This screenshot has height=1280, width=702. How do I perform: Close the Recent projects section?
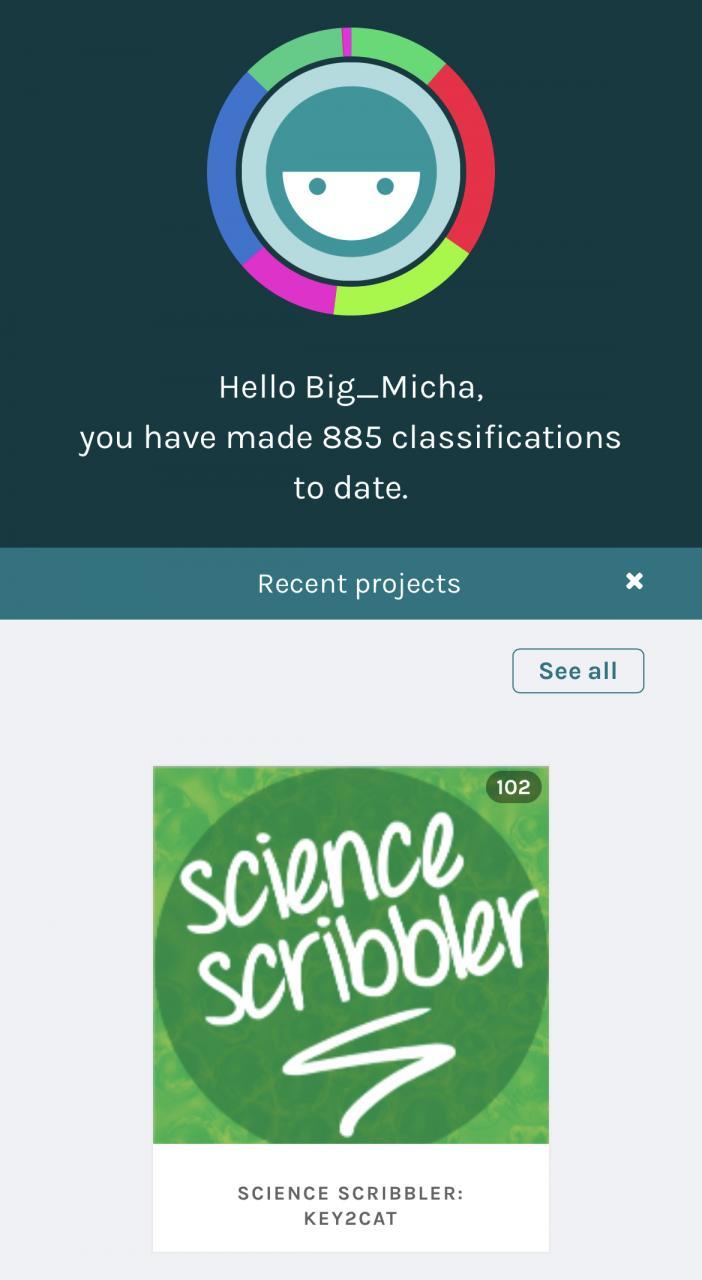pos(634,581)
